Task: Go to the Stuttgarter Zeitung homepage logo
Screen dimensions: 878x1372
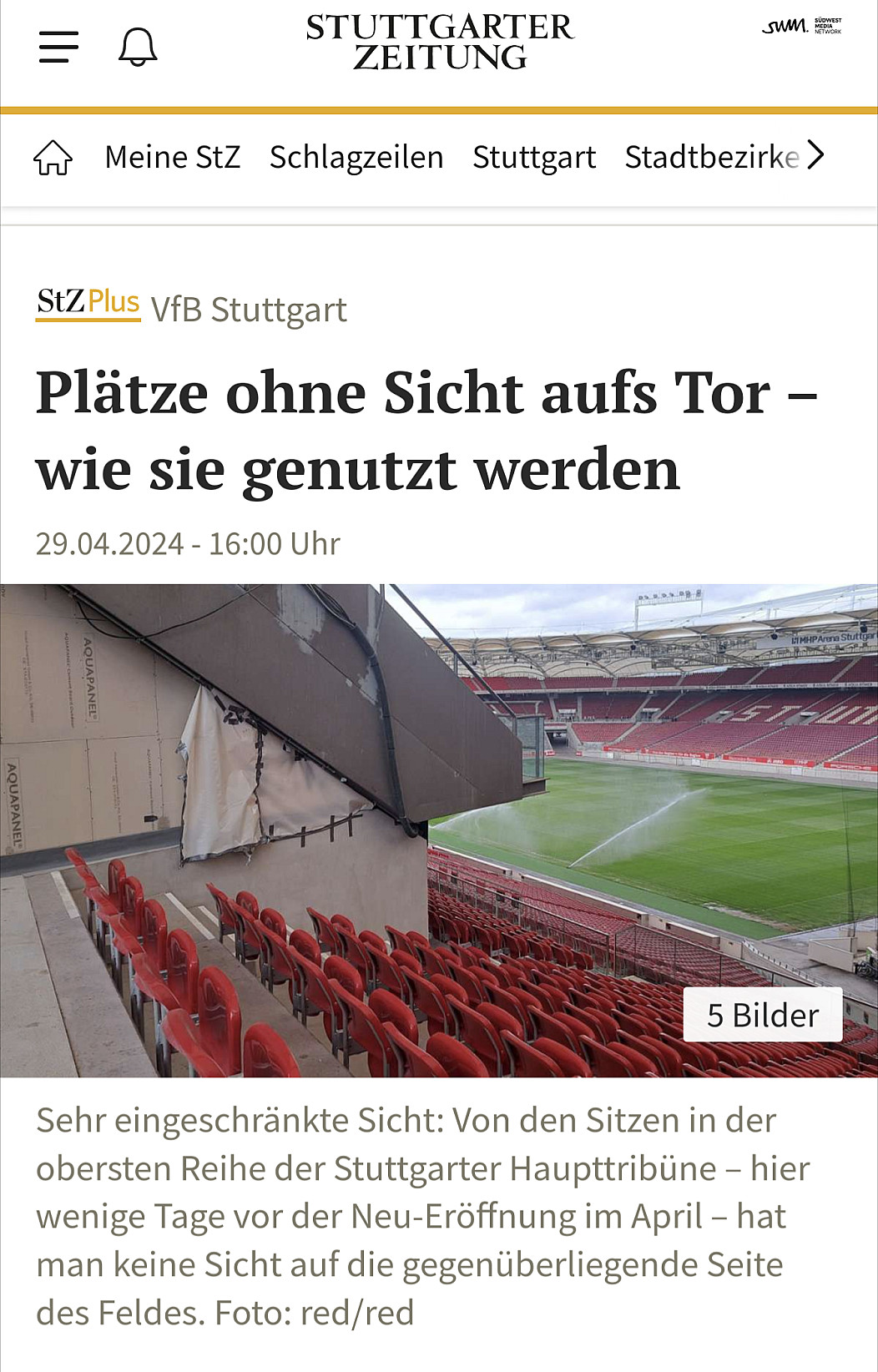Action: coord(440,42)
